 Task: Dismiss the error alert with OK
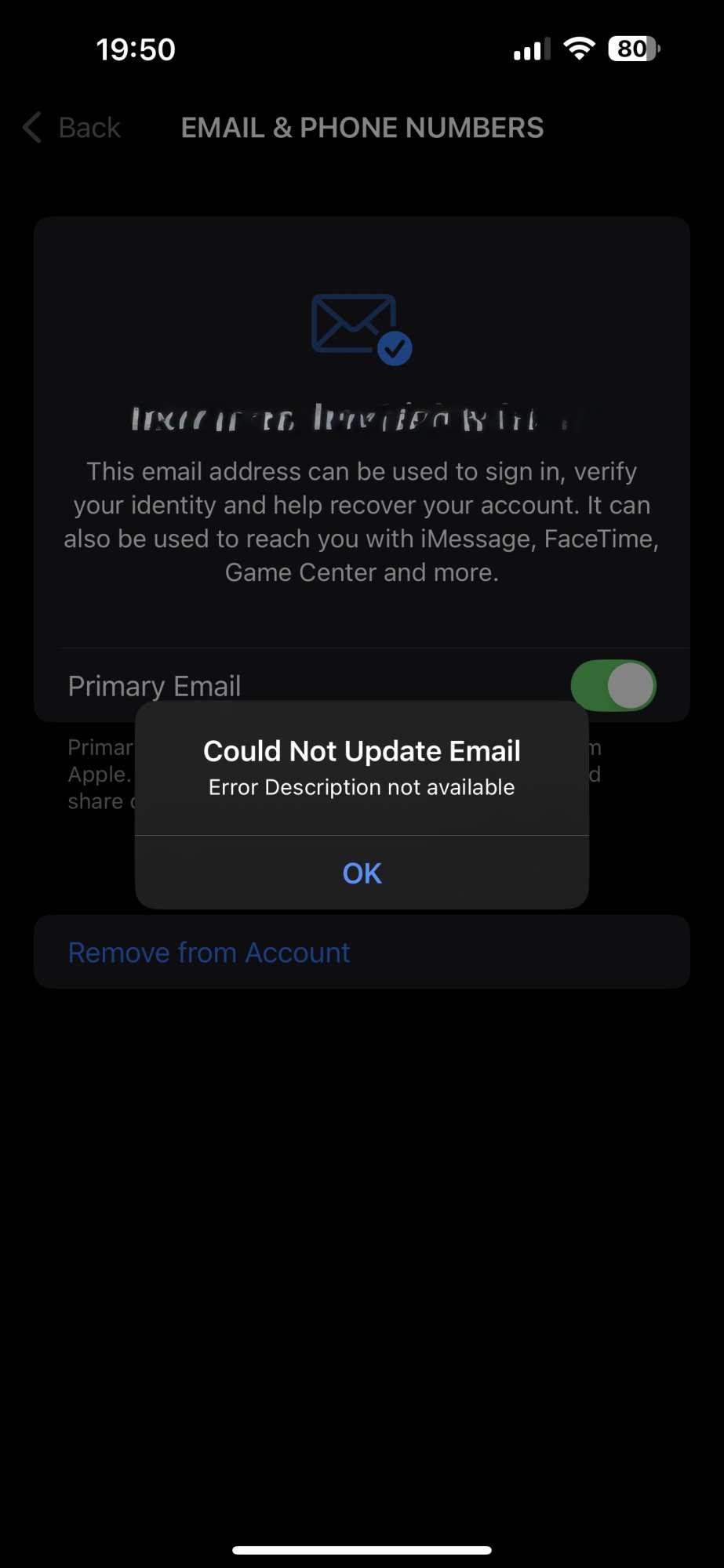point(362,873)
